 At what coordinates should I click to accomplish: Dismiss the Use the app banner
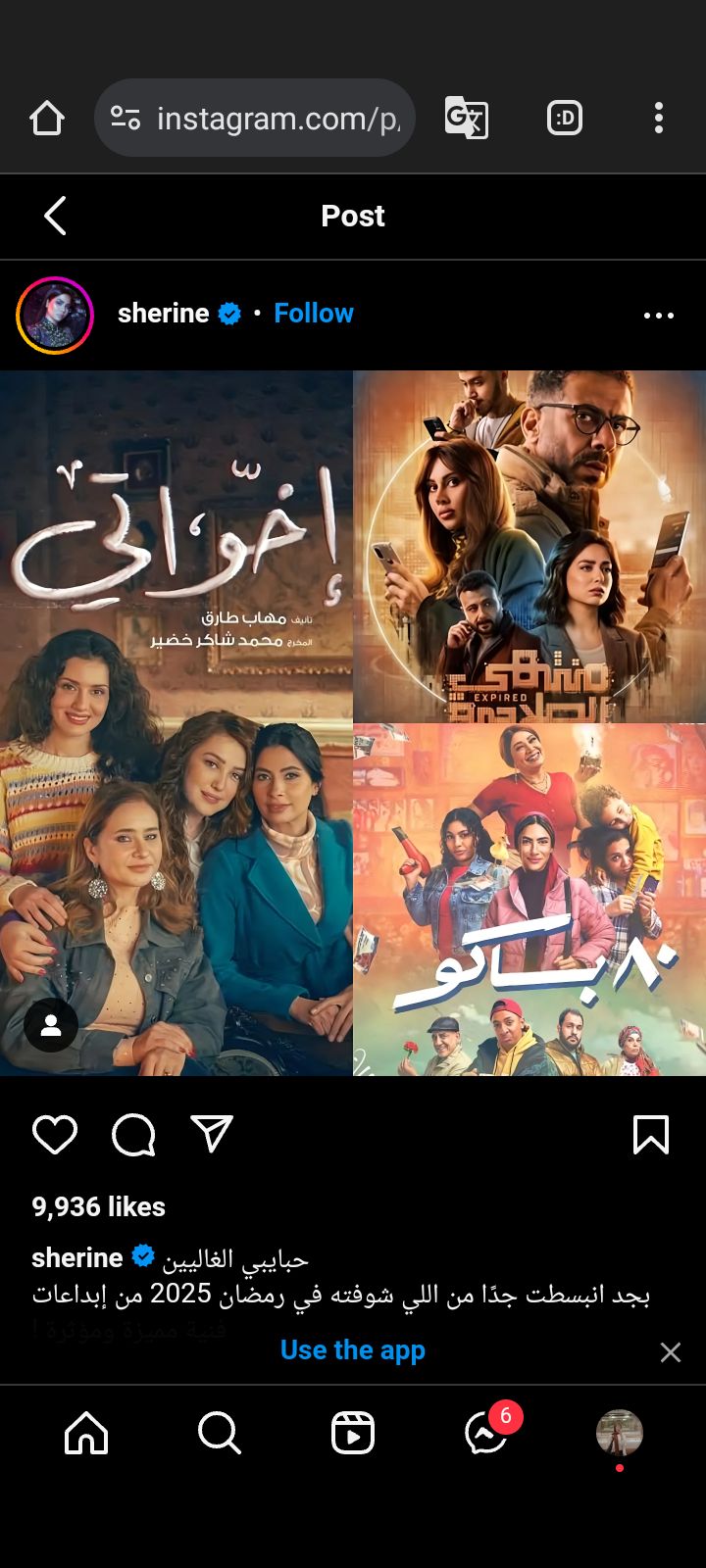(671, 1352)
